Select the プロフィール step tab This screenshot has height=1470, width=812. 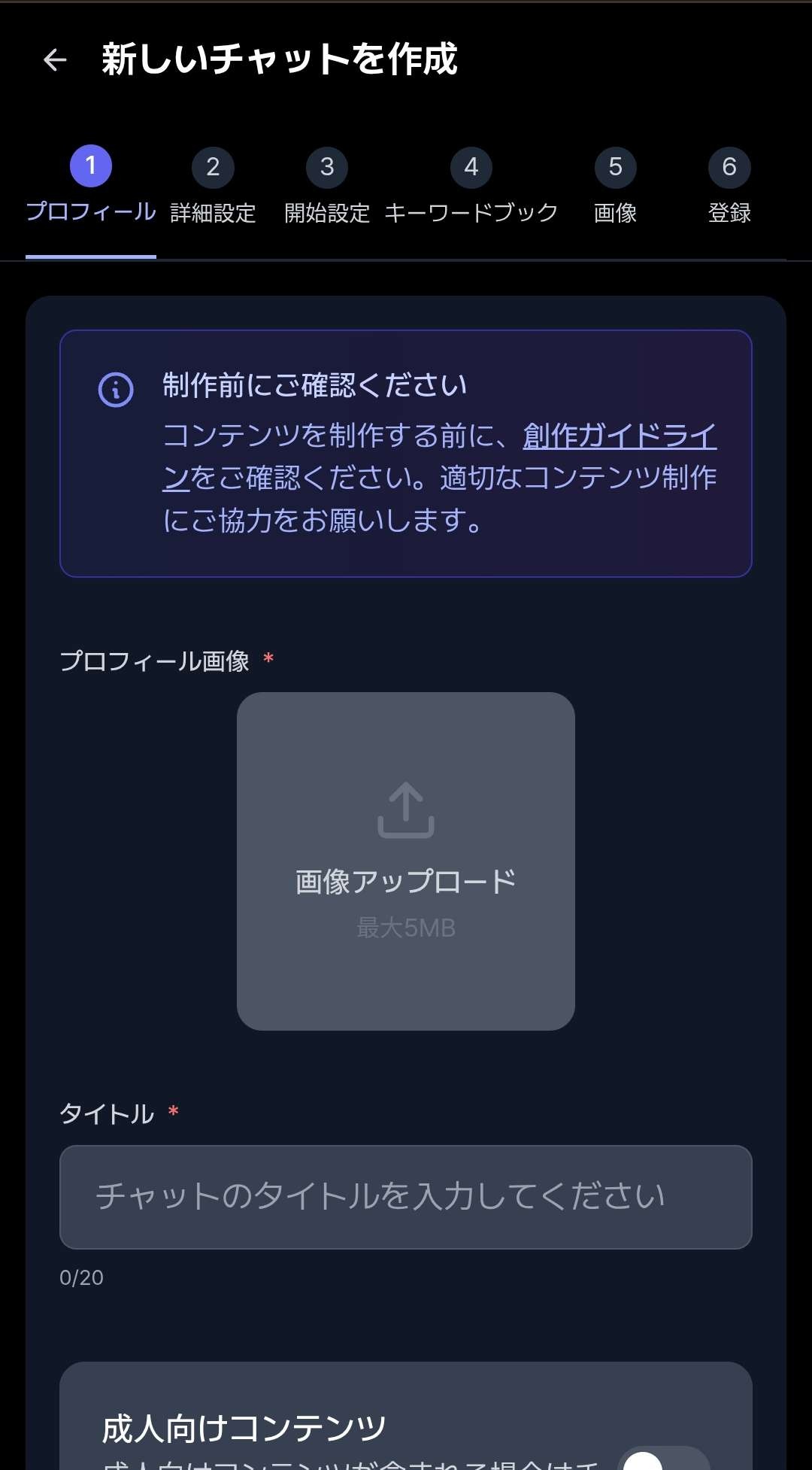click(91, 187)
